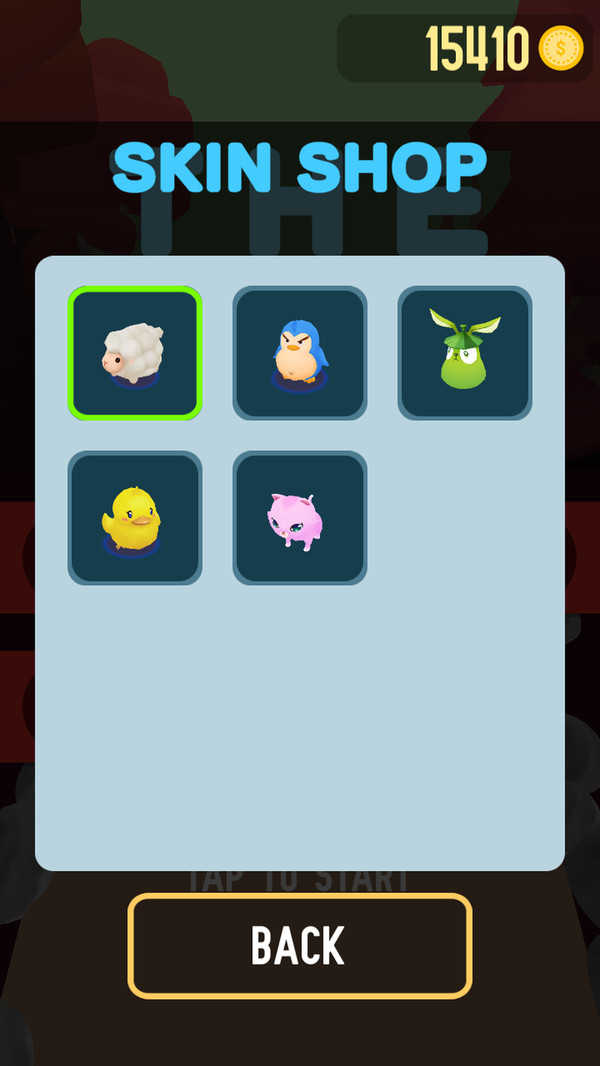Select the white sheep skin
This screenshot has width=600, height=1066.
135,353
